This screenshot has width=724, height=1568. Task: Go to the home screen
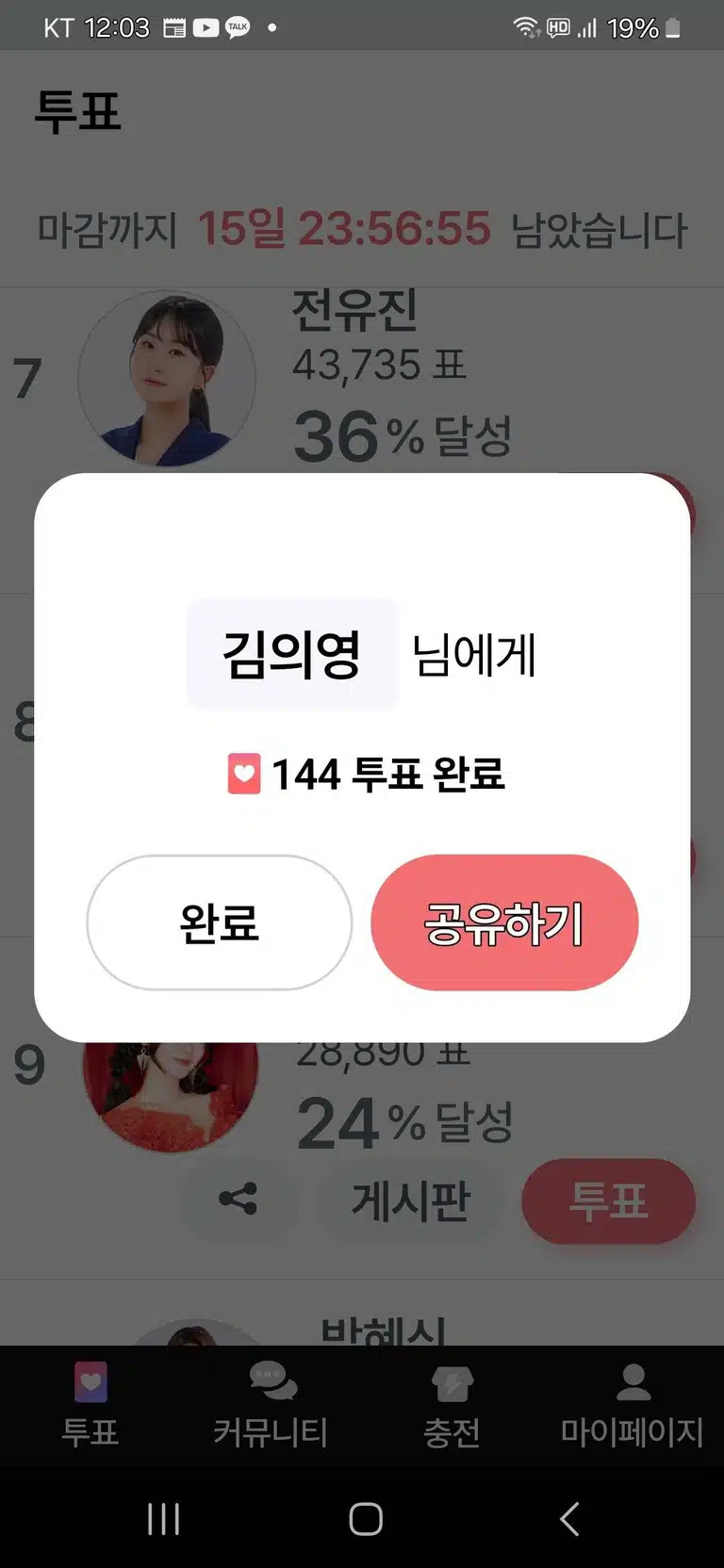point(365,1519)
